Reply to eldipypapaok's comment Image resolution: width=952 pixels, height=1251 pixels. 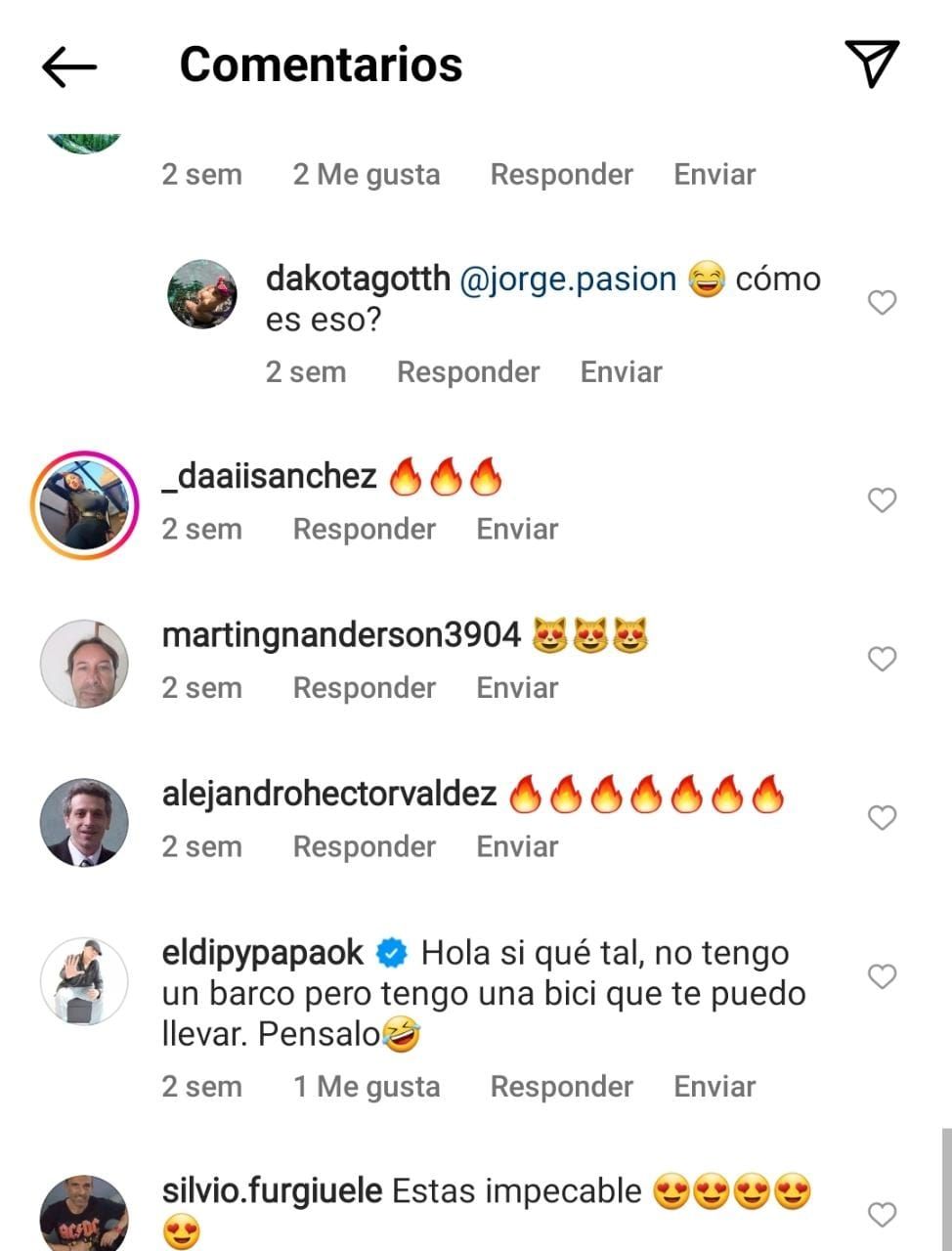click(x=561, y=1087)
